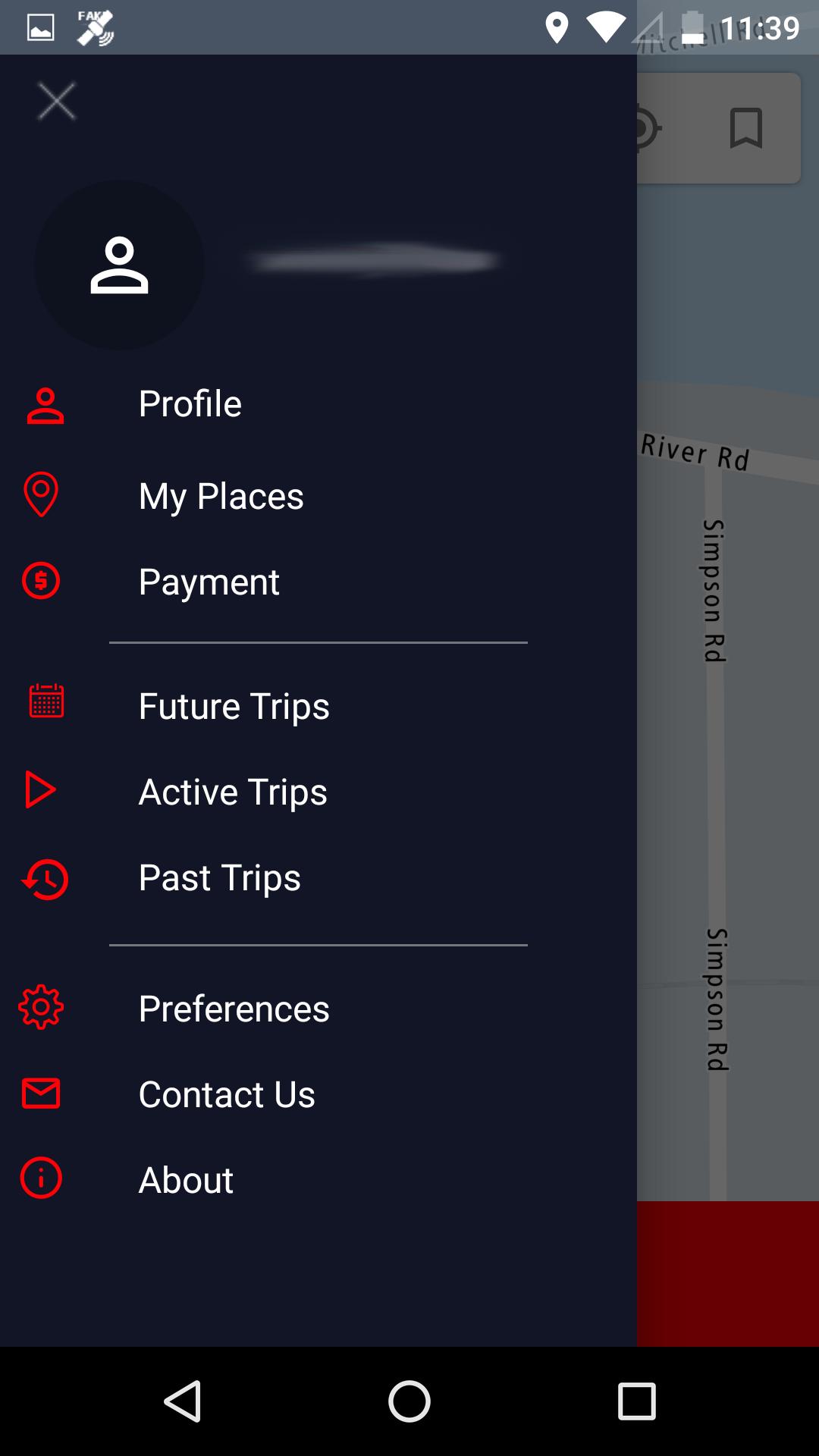Screen dimensions: 819x1456
Task: Tap the bookmark icon on the map
Action: tap(746, 127)
